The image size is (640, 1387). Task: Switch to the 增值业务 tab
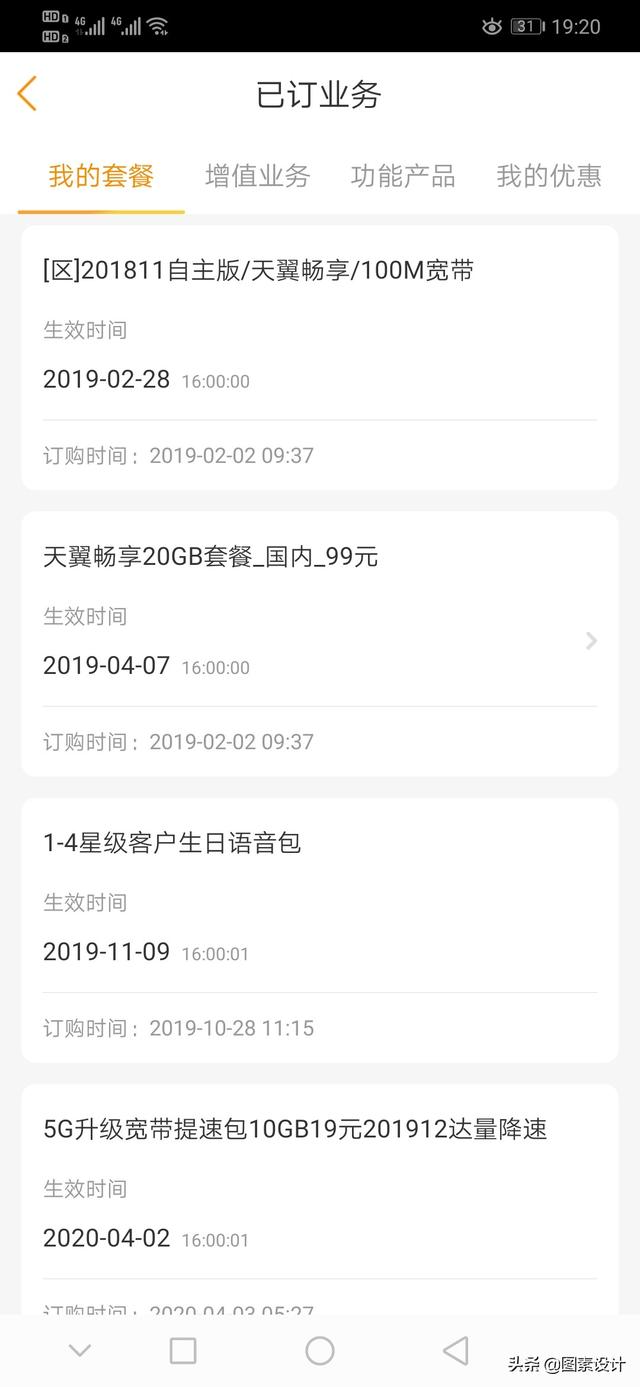tap(257, 177)
